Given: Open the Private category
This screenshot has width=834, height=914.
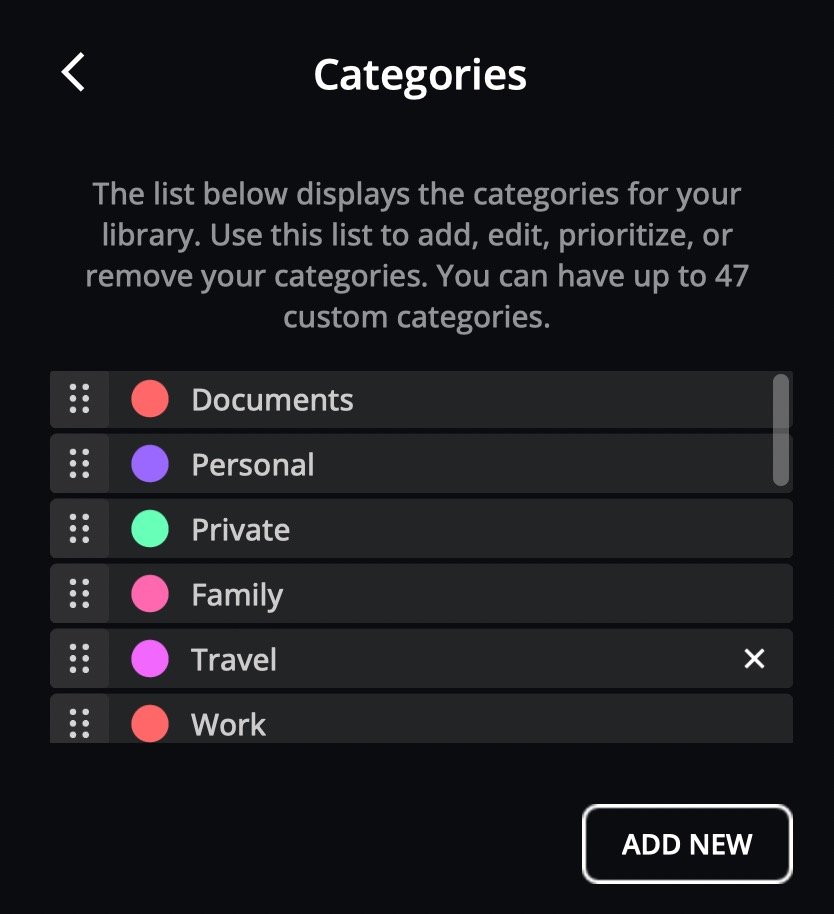Looking at the screenshot, I should pos(240,530).
